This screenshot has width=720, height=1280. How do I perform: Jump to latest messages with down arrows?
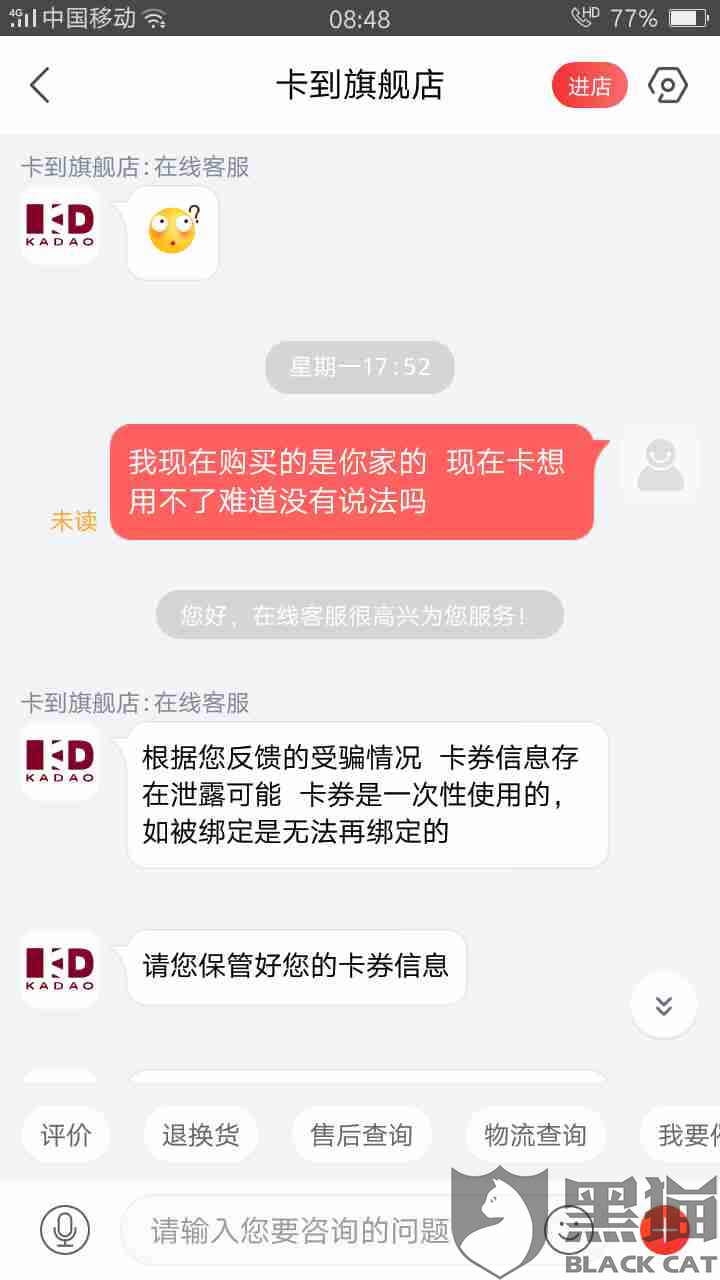tap(664, 1005)
